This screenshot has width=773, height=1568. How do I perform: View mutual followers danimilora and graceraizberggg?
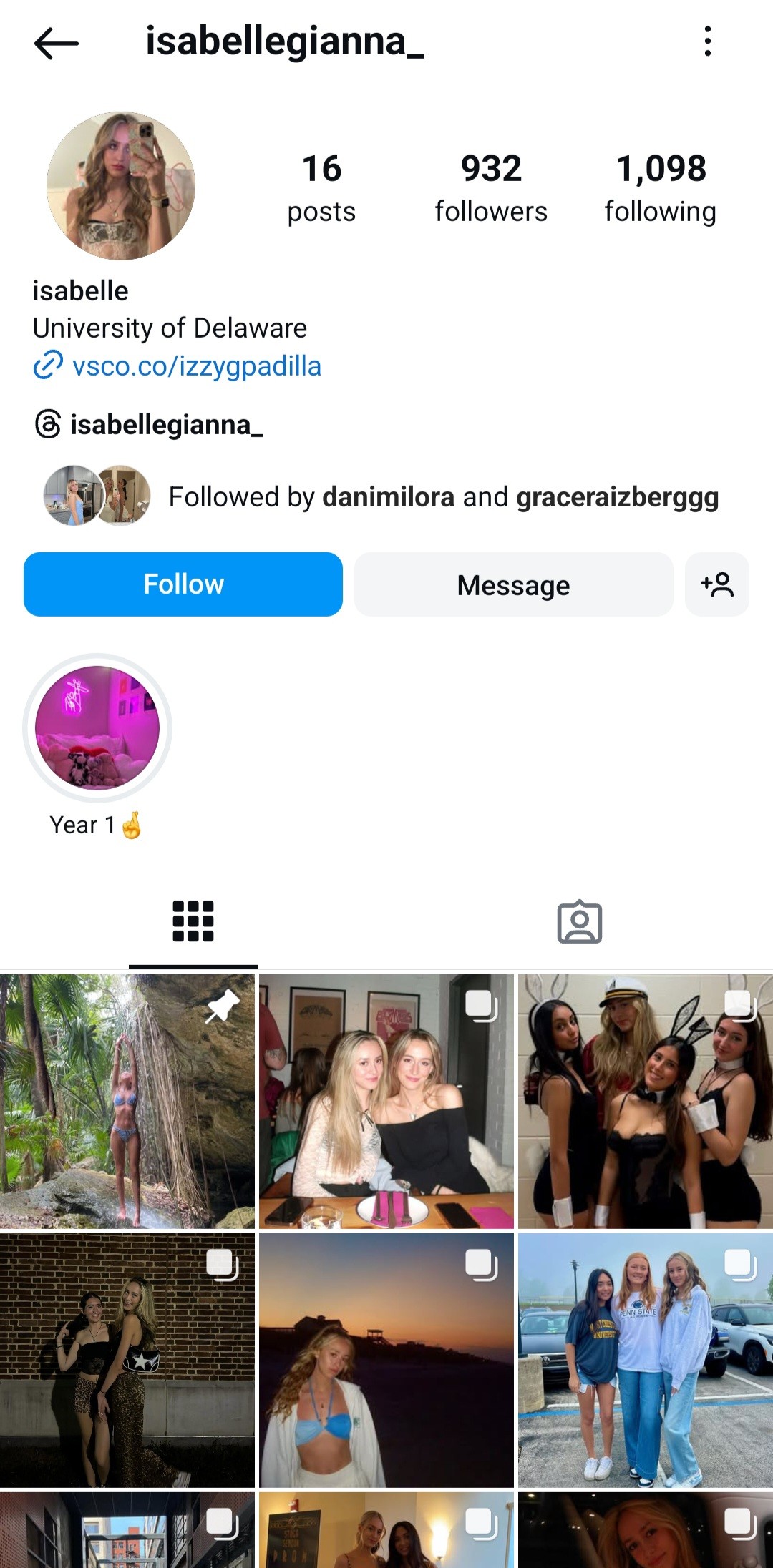tap(442, 496)
